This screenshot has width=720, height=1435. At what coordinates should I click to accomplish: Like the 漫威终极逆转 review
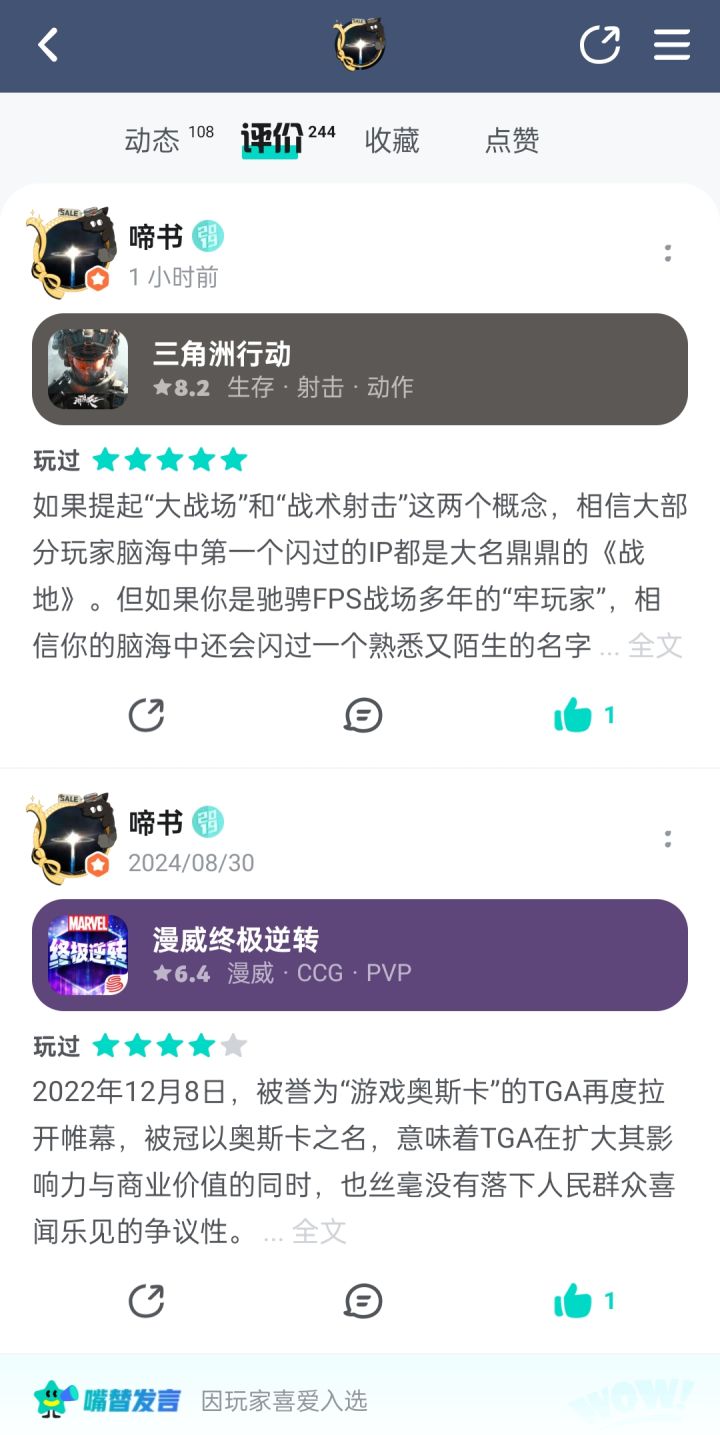tap(572, 1301)
